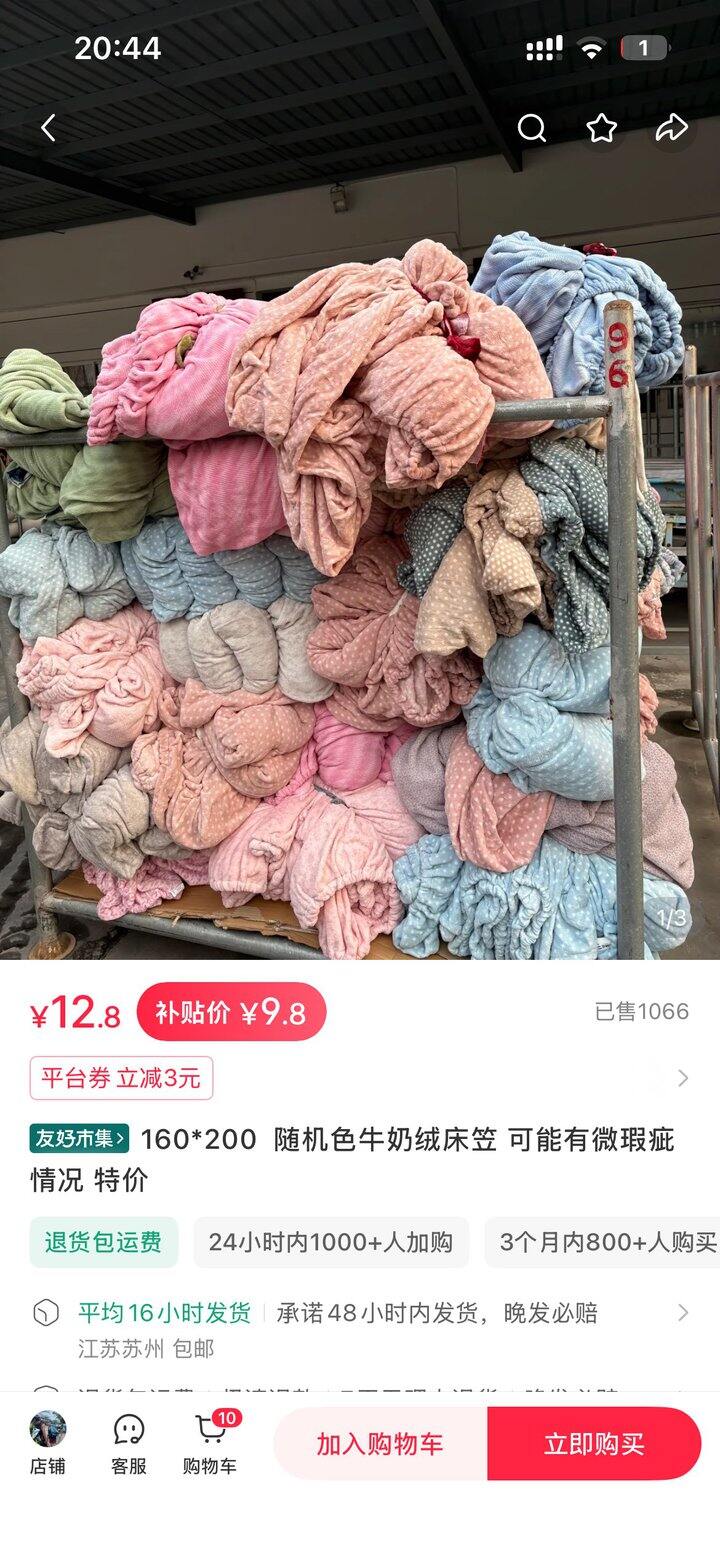View the 24小时内1000+人加购 chip
The width and height of the screenshot is (720, 1558).
click(331, 1242)
